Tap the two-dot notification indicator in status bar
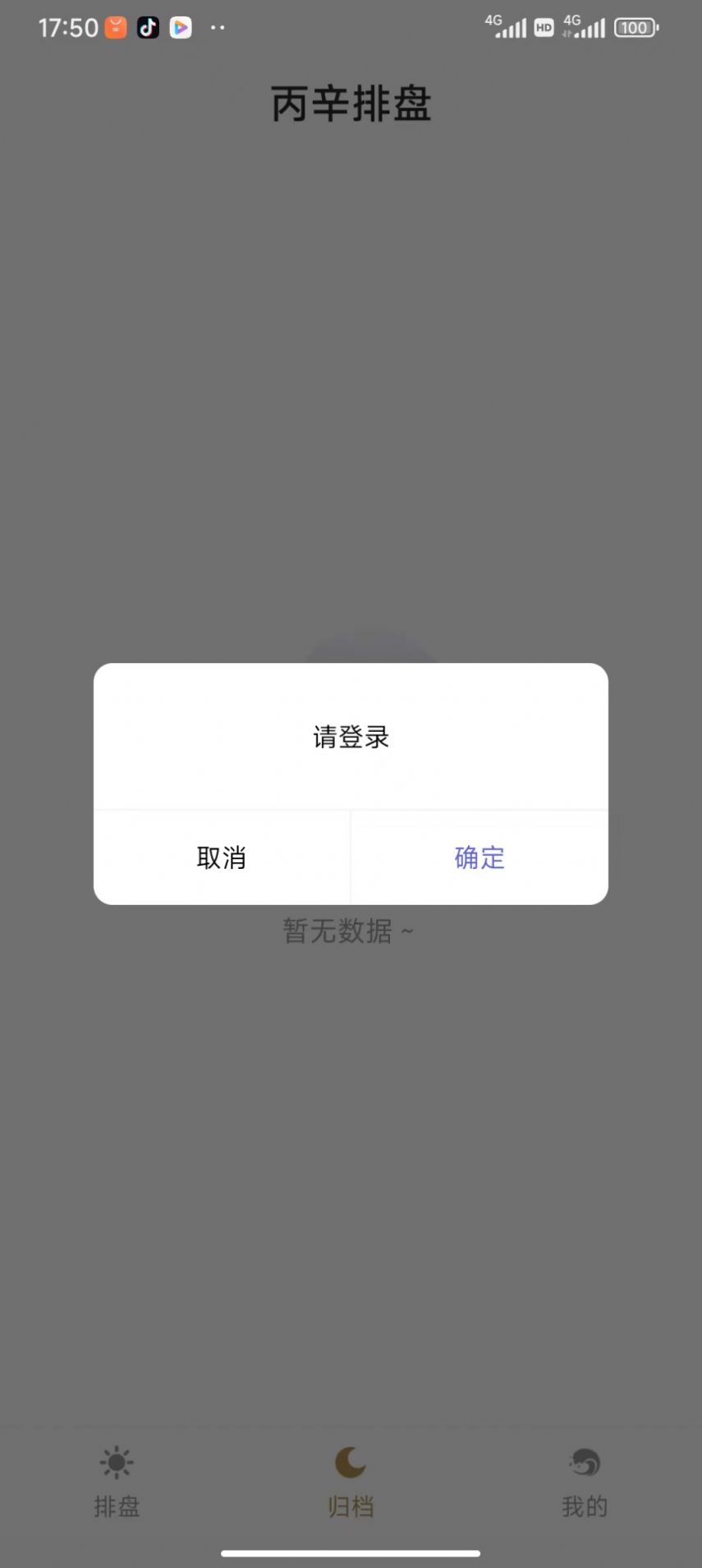Image resolution: width=702 pixels, height=1568 pixels. [218, 27]
